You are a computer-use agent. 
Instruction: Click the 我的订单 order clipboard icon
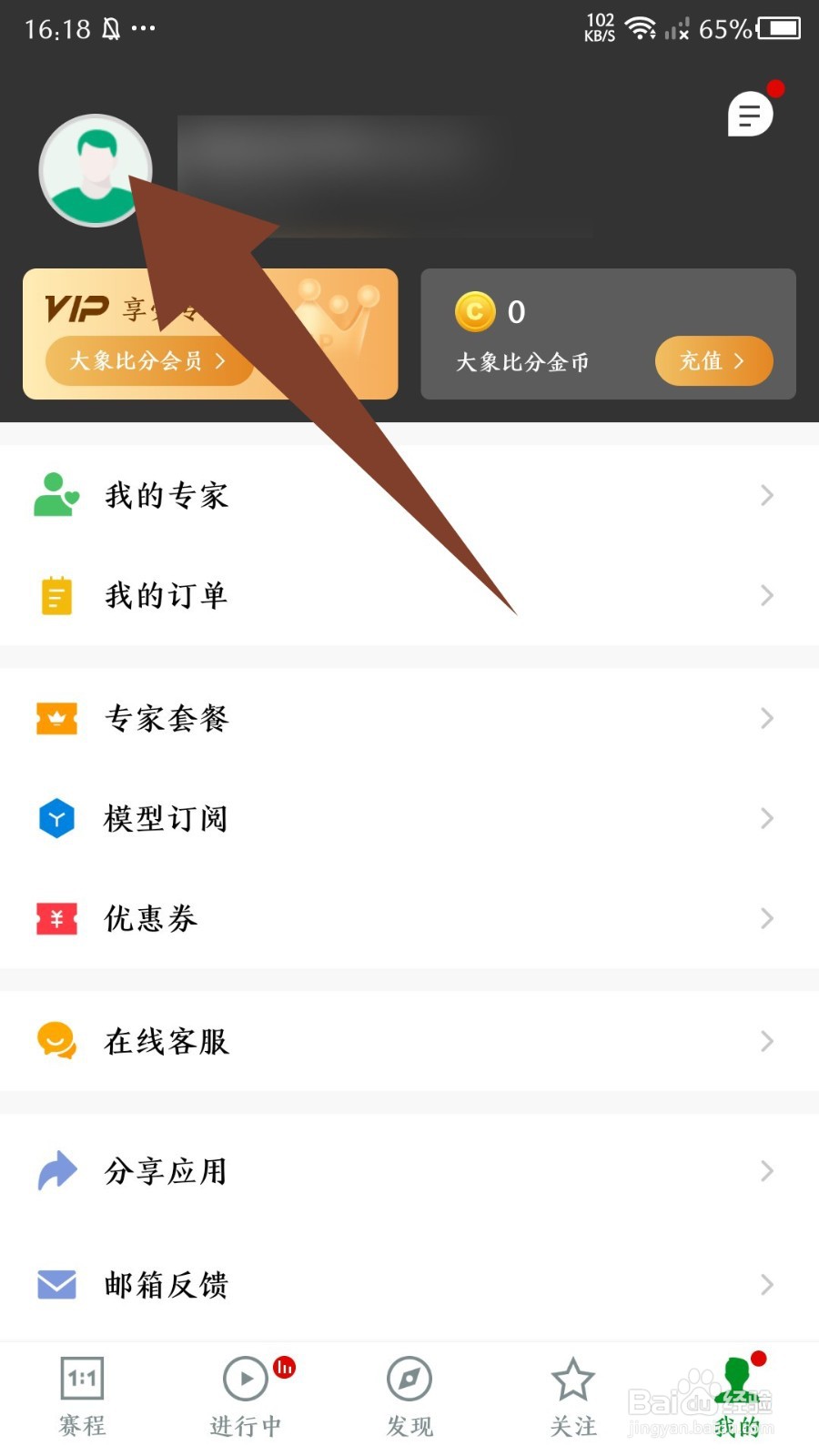pyautogui.click(x=56, y=596)
